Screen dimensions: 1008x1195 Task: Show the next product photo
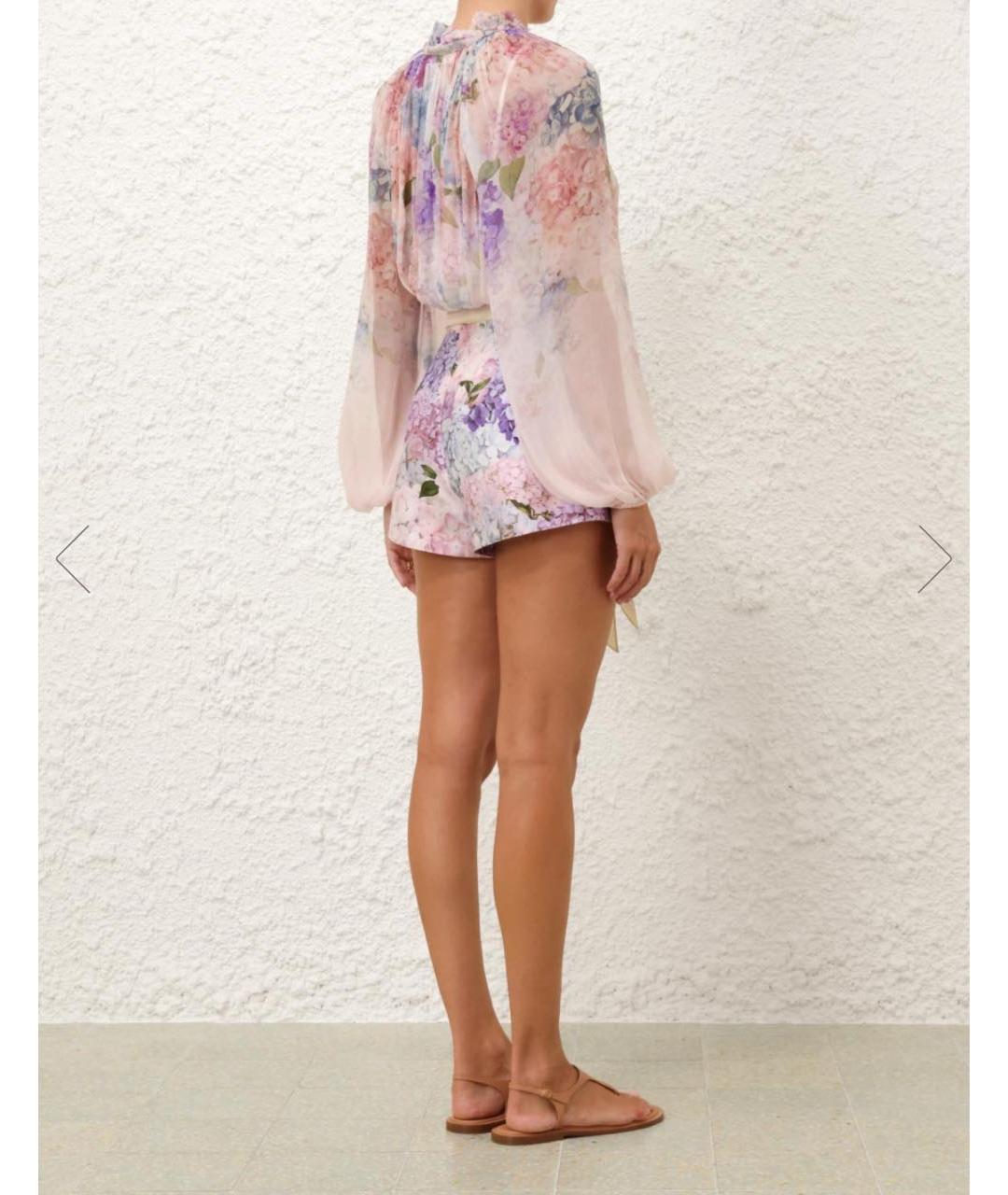(933, 558)
